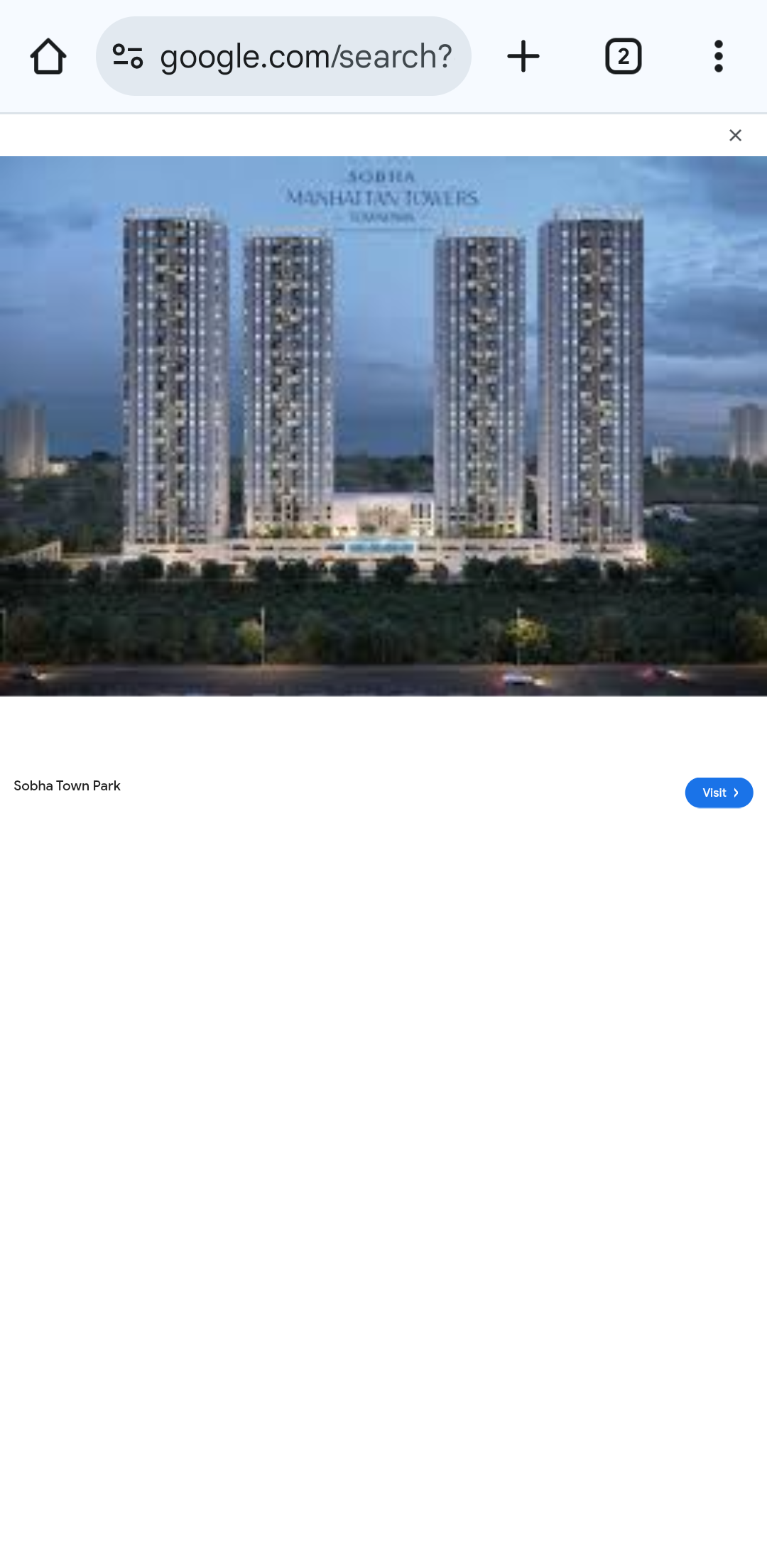
Task: Select the google.com/search URL text
Action: (x=305, y=56)
